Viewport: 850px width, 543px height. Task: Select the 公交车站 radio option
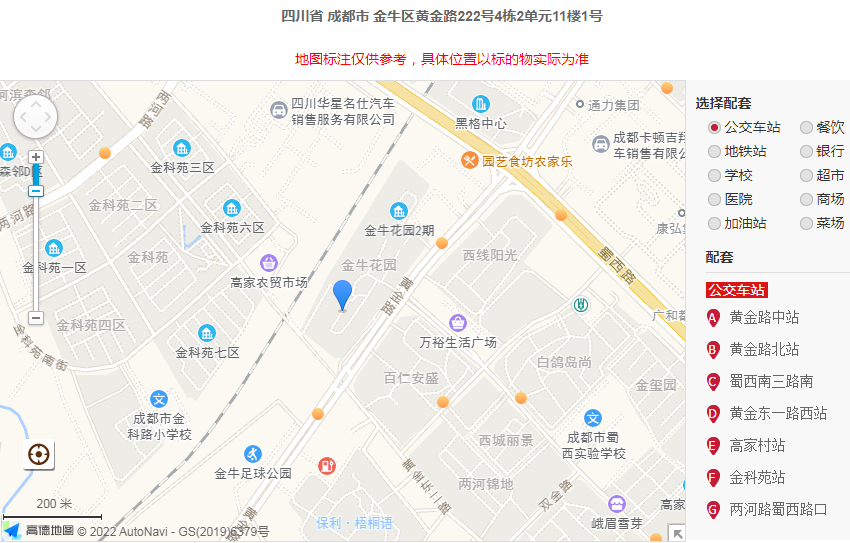(x=714, y=128)
